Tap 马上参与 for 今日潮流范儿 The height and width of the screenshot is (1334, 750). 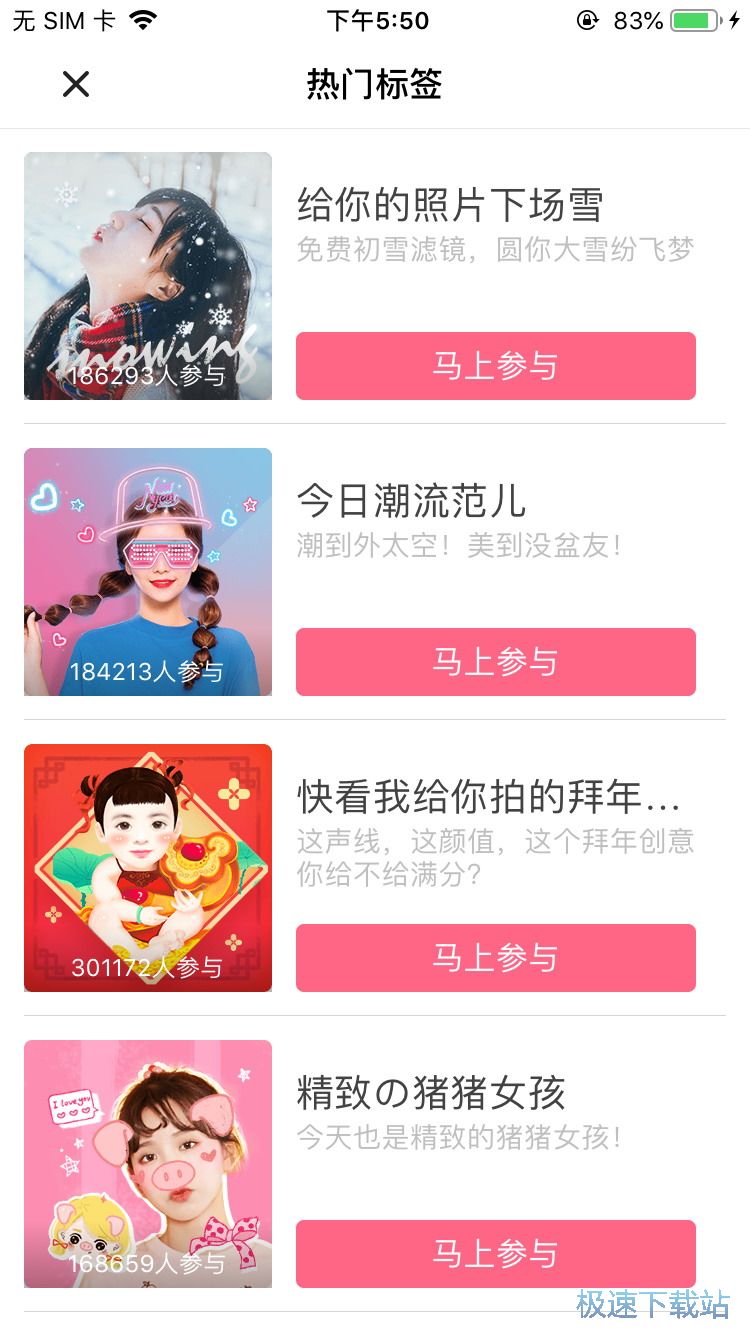(495, 662)
